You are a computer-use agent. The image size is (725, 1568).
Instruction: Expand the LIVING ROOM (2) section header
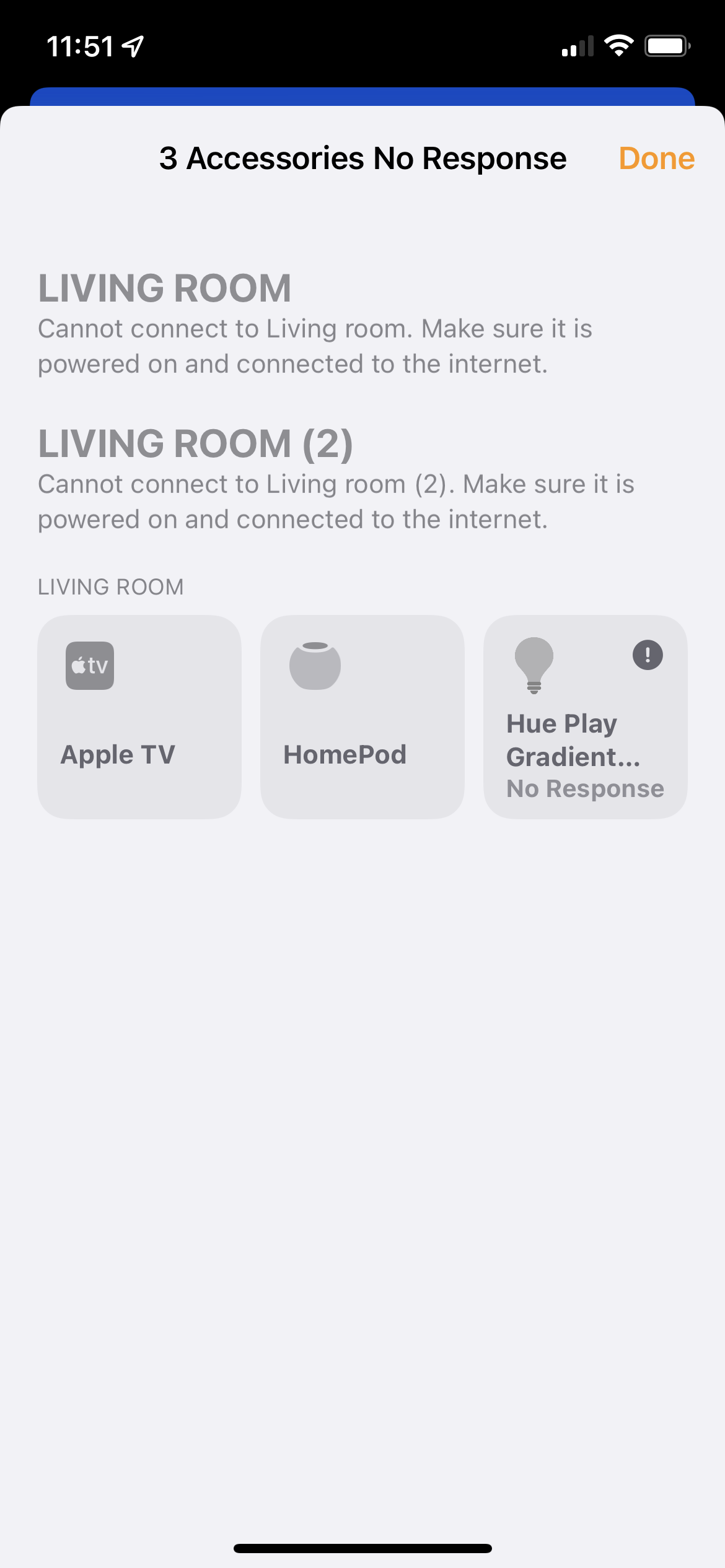click(x=196, y=443)
